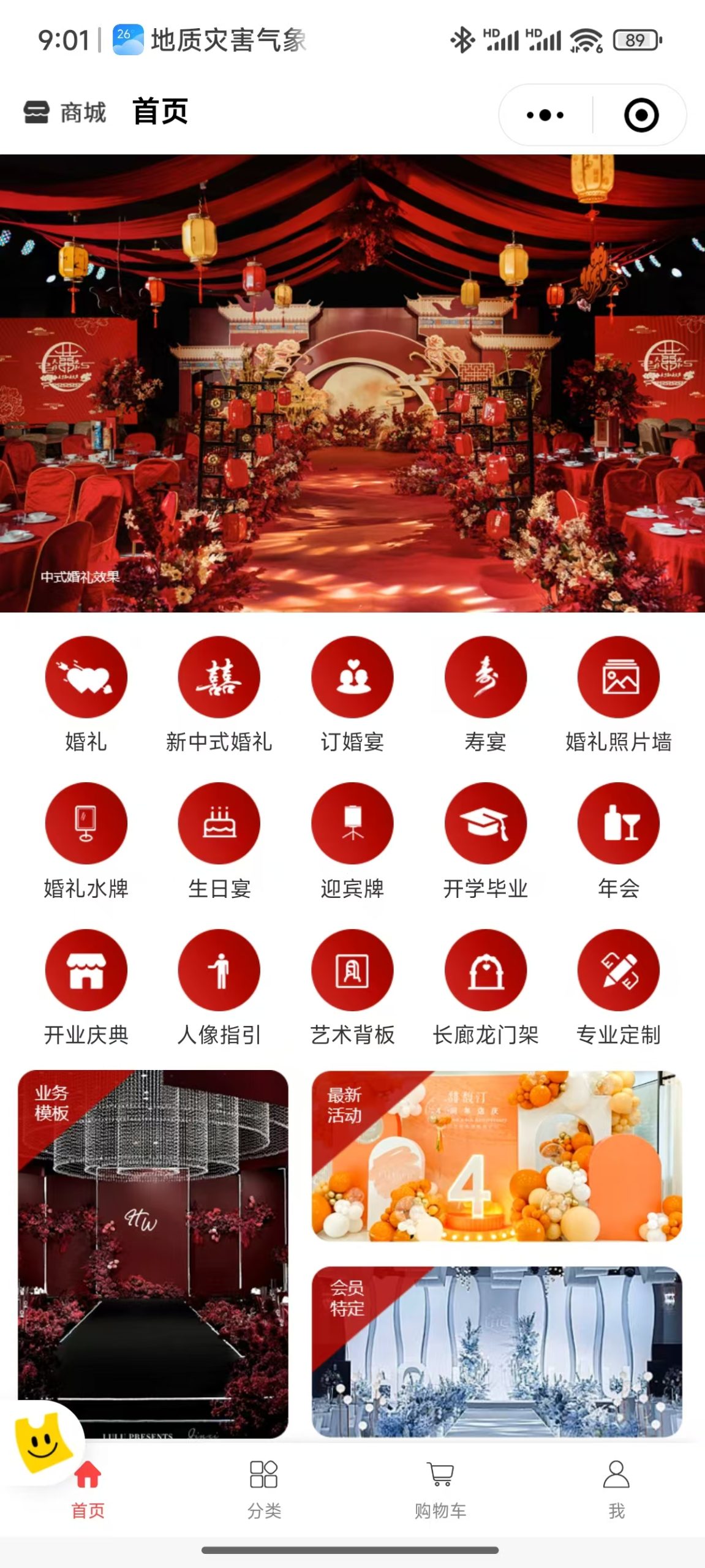Switch to the 我 profile tab
The height and width of the screenshot is (1568, 705).
point(616,1488)
